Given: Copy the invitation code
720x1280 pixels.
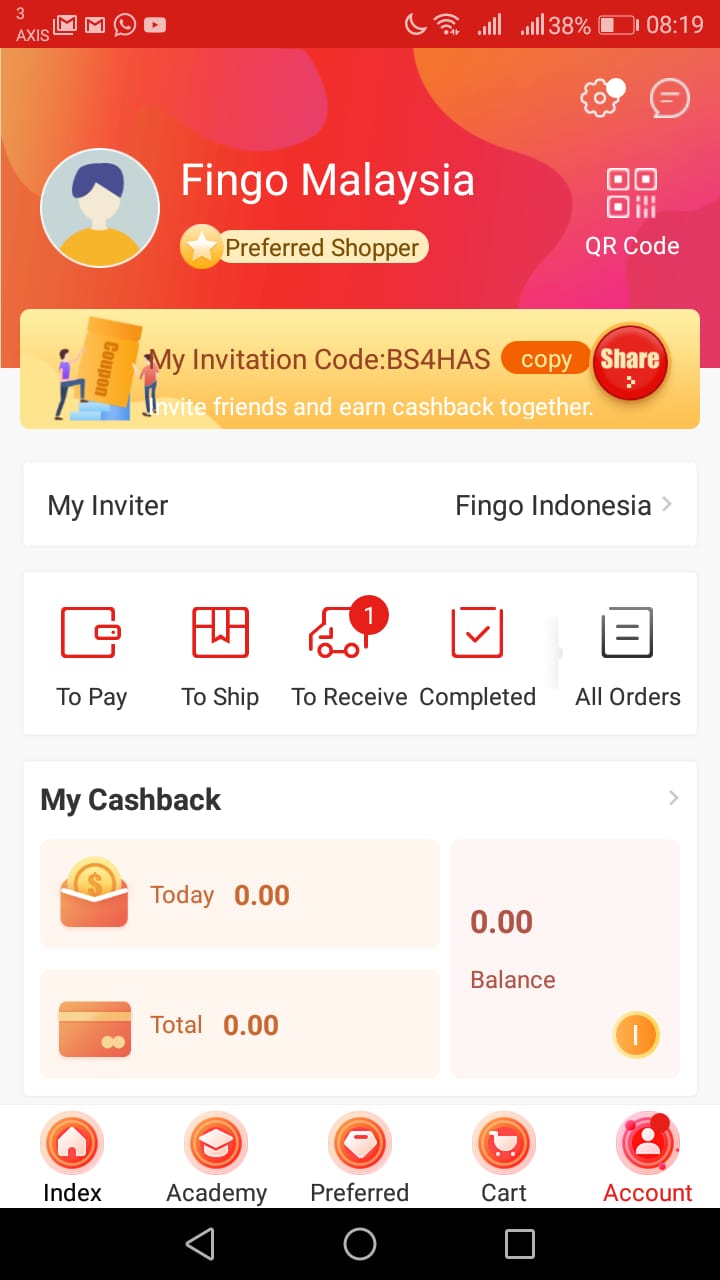Looking at the screenshot, I should coord(545,359).
